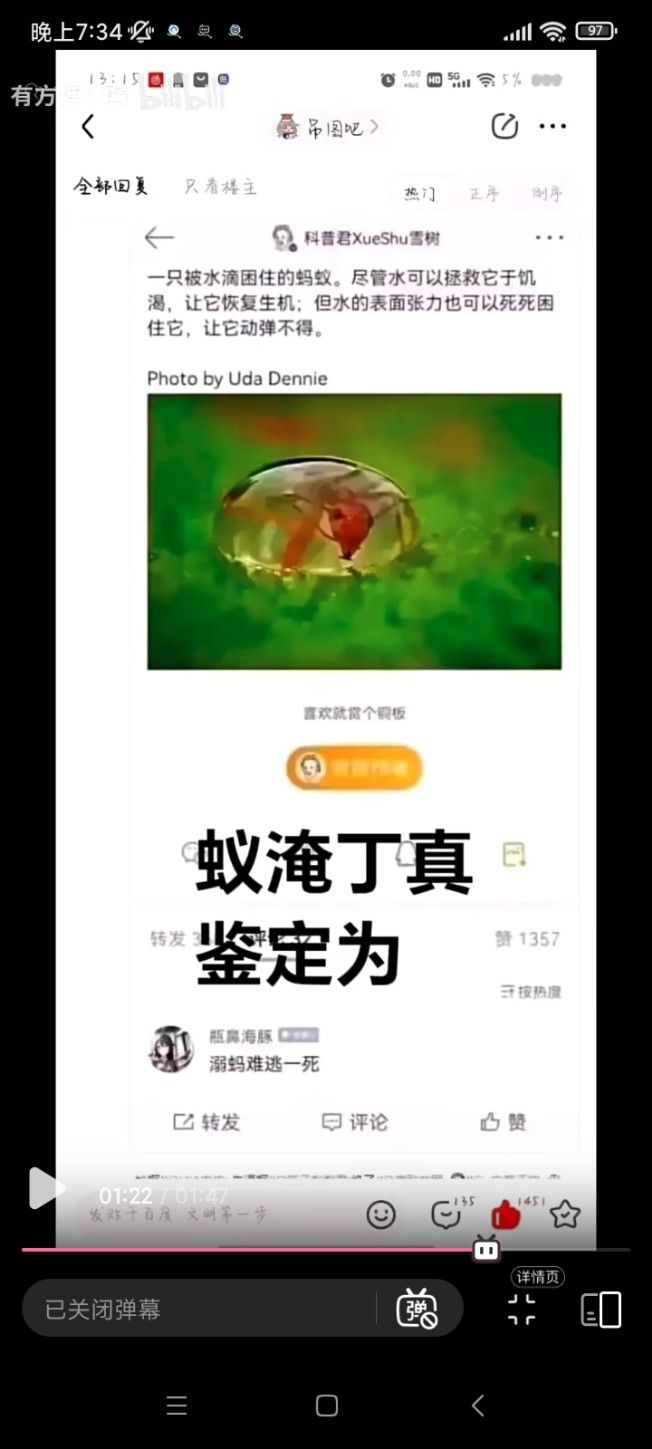652x1449 pixels.
Task: Enable danmaku with the 弹 toggle
Action: [417, 1309]
